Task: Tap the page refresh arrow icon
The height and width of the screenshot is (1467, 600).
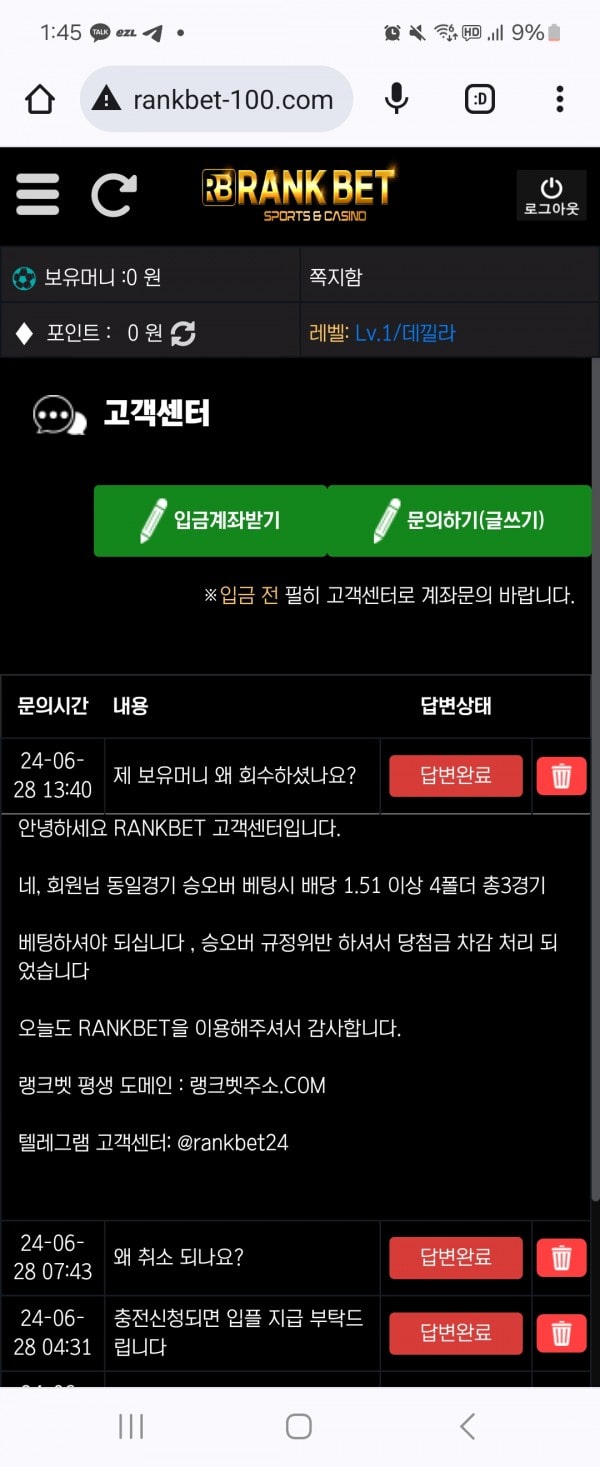Action: coord(113,194)
